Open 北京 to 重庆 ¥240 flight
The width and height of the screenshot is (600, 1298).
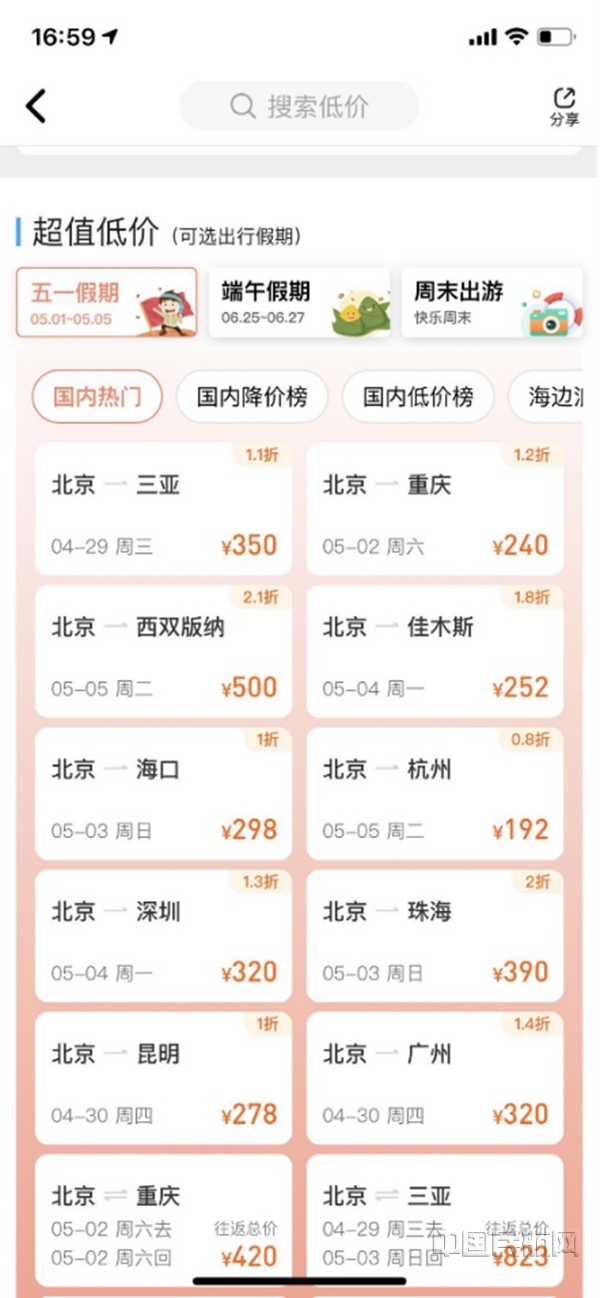[x=434, y=510]
